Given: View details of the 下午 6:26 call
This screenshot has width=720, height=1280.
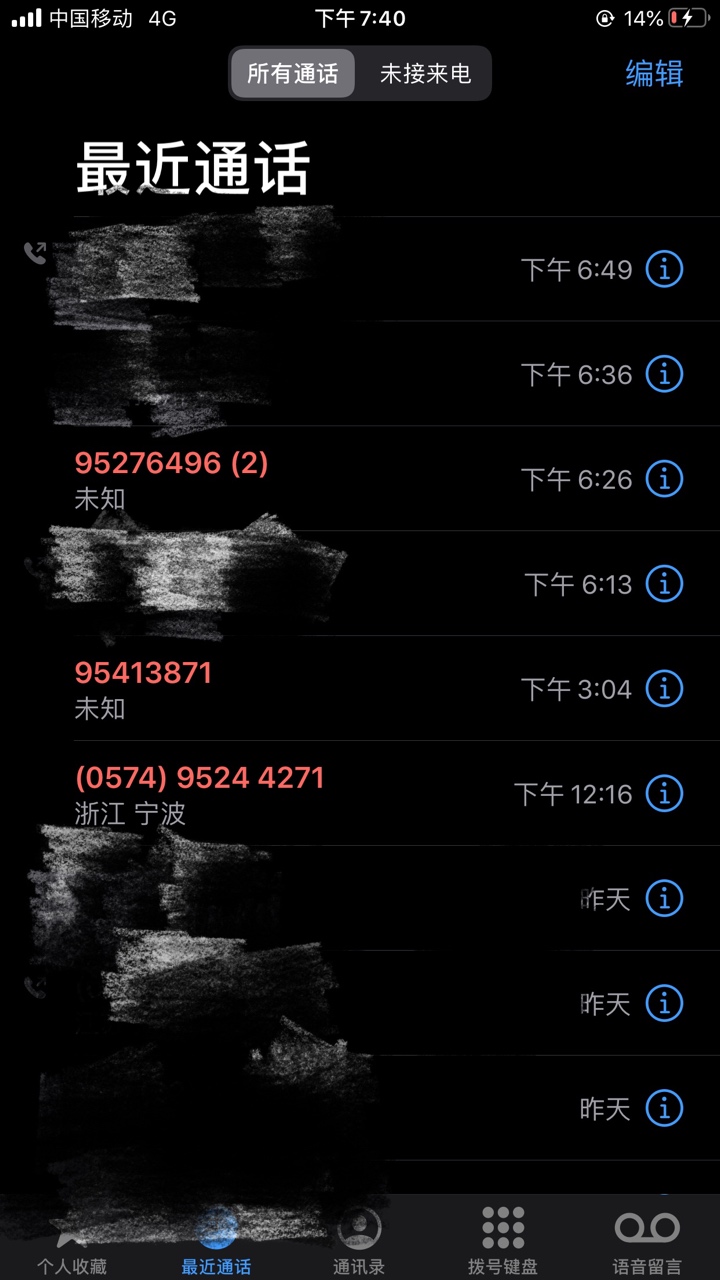Looking at the screenshot, I should (664, 479).
